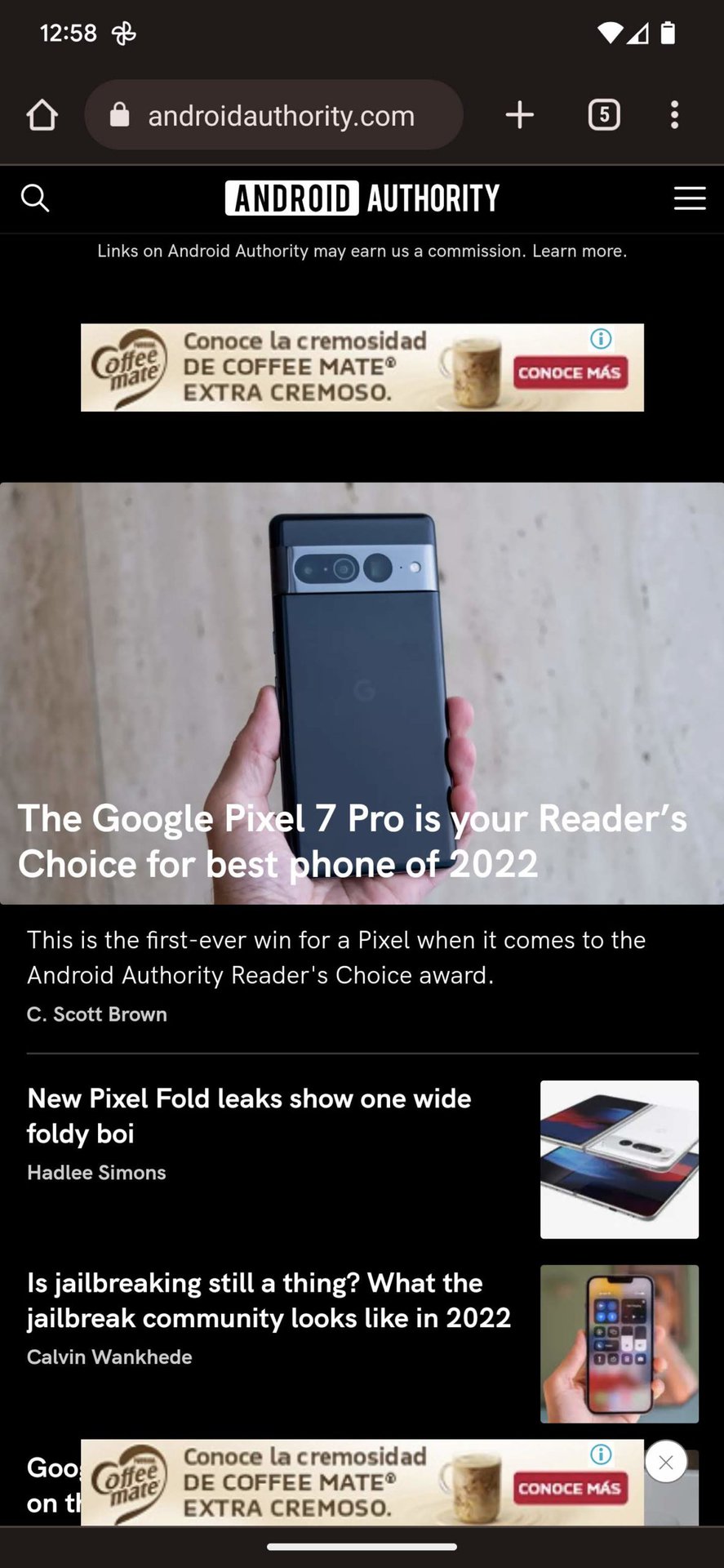Open the tab switcher showing 5 tabs
Screen dimensions: 724x1568
coord(604,115)
